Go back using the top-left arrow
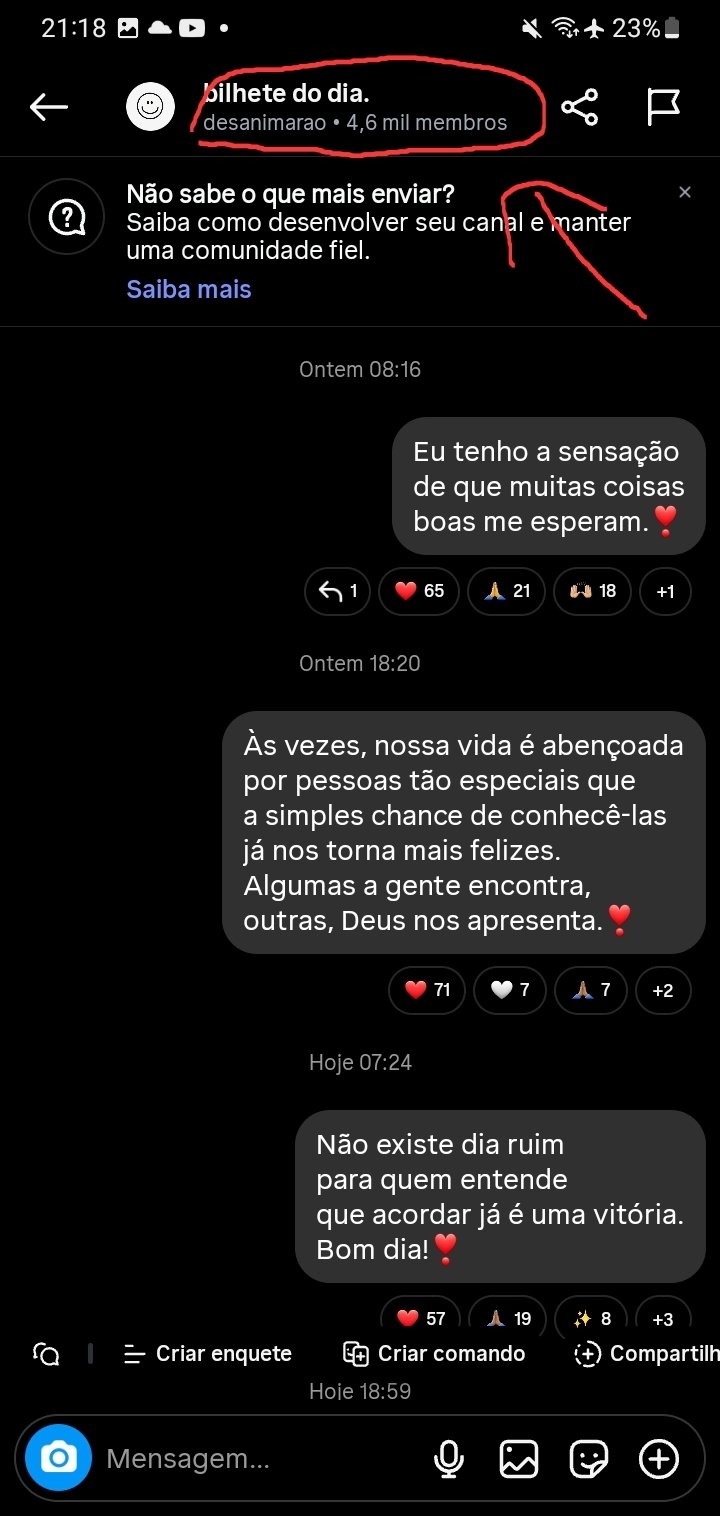This screenshot has width=720, height=1516. tap(48, 107)
